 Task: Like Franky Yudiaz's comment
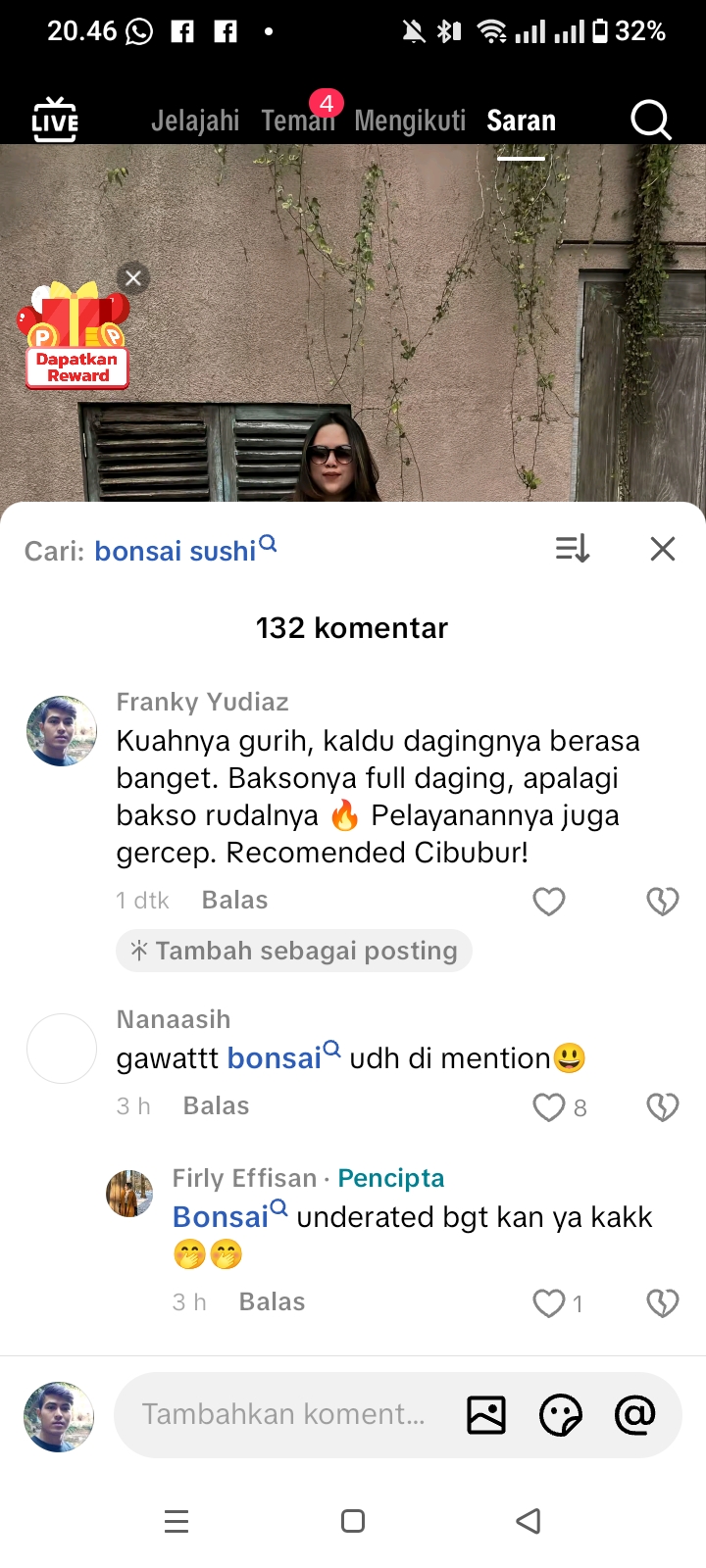[549, 901]
